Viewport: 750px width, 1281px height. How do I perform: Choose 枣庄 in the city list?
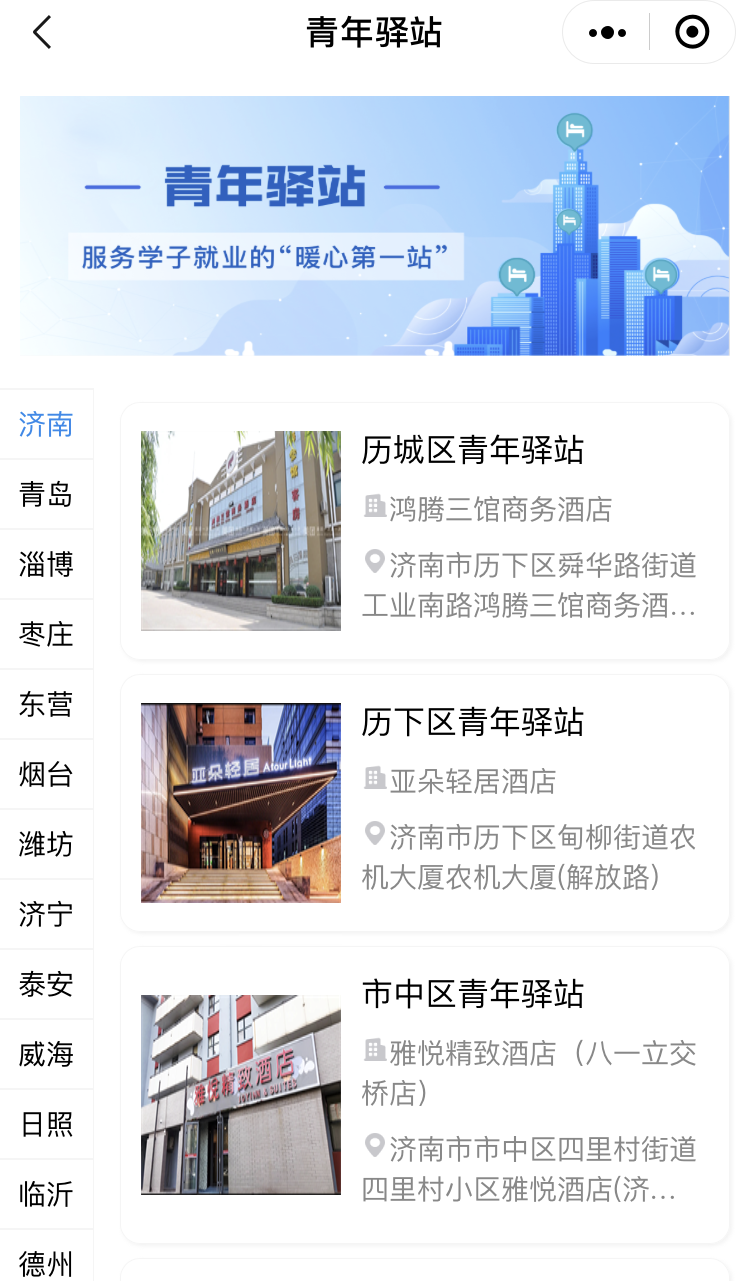point(46,635)
